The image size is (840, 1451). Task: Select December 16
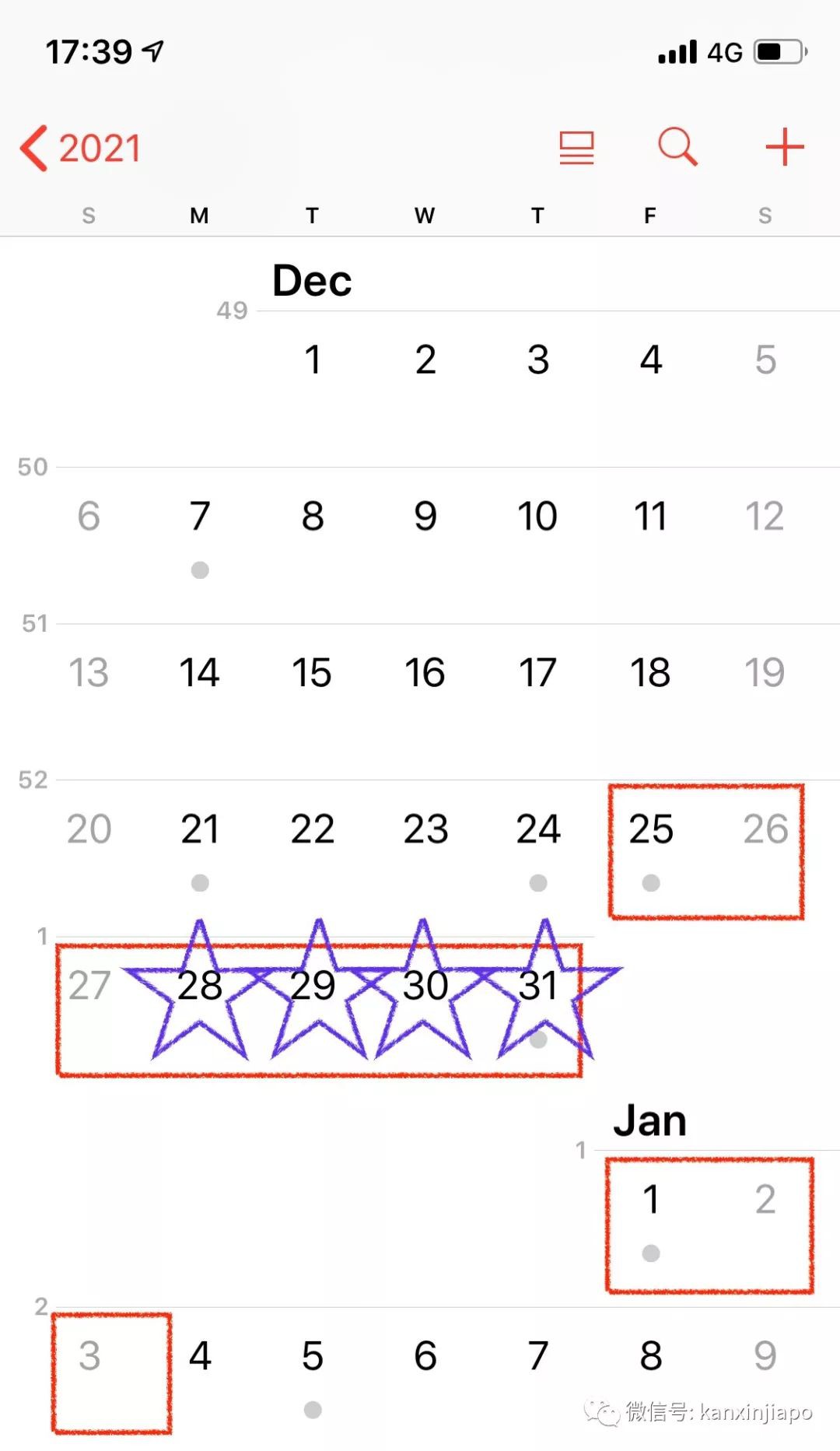click(x=425, y=673)
